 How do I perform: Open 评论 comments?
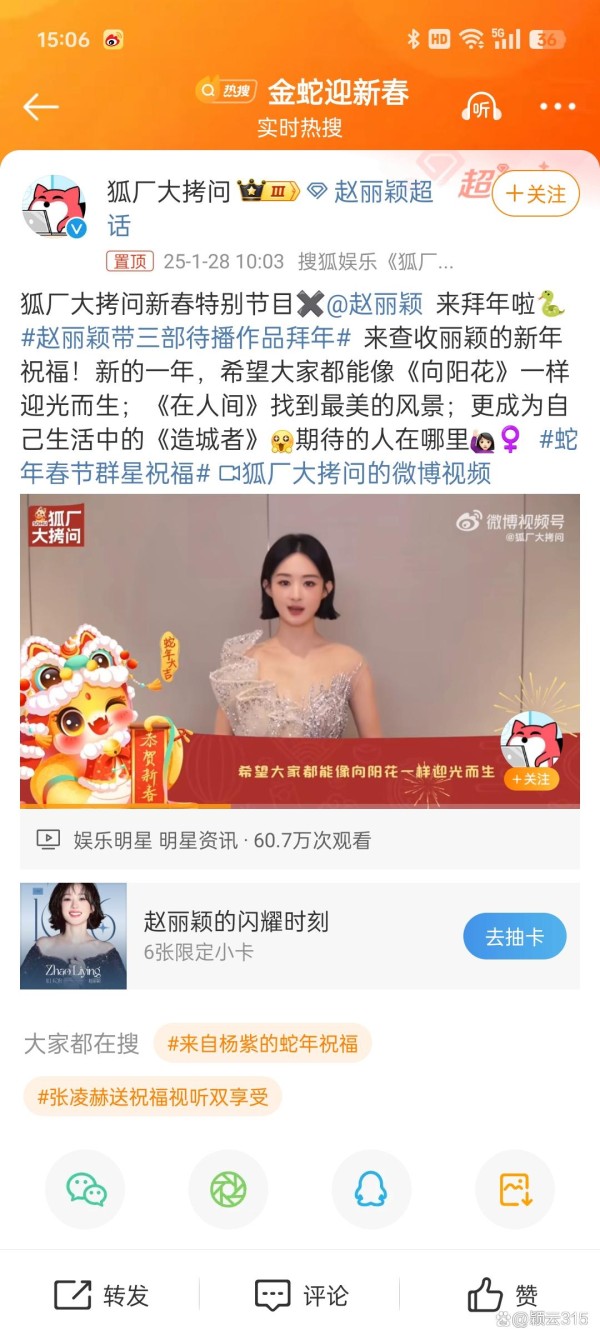tap(301, 1295)
